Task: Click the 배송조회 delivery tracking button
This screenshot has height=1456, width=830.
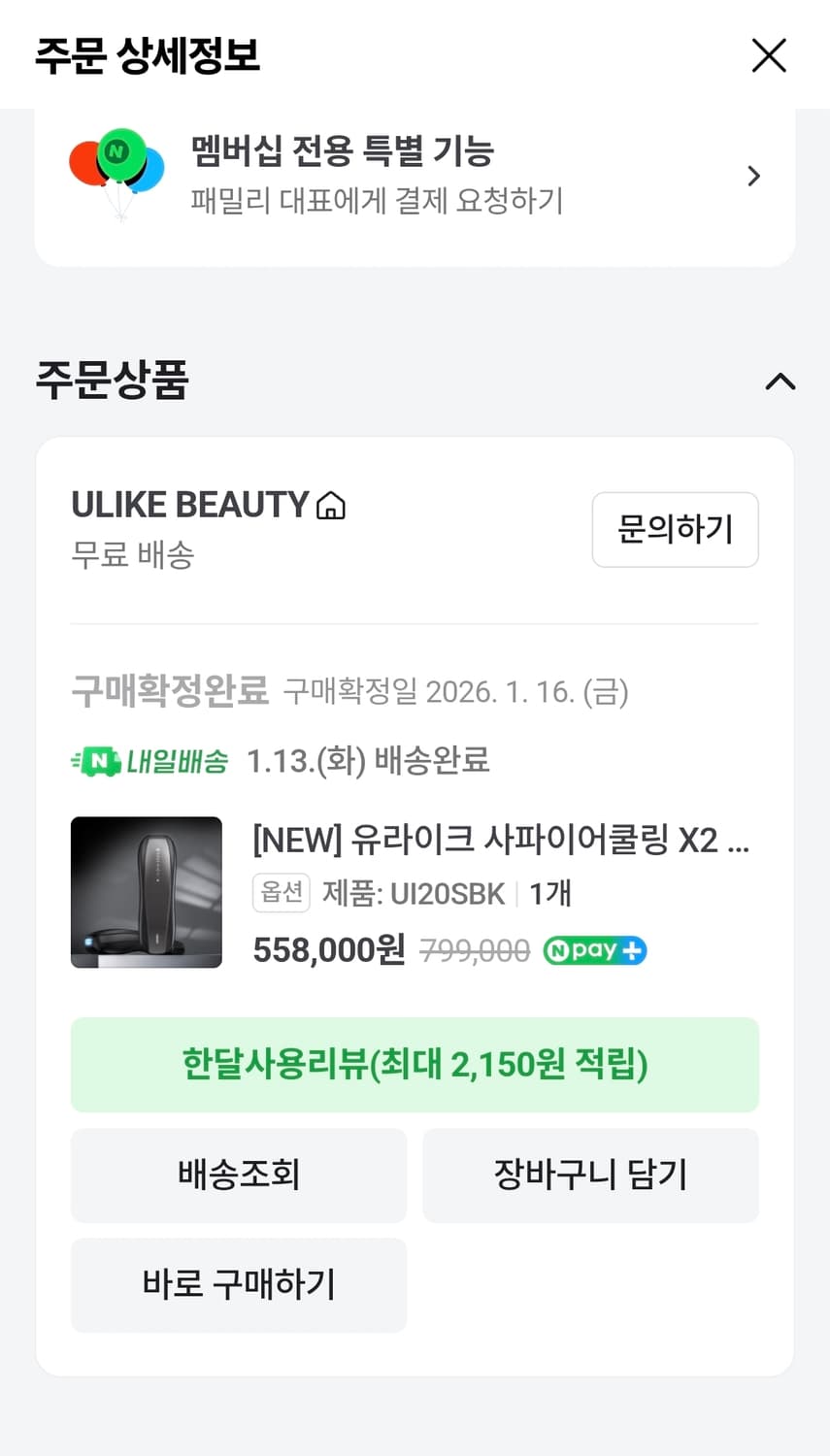Action: [x=238, y=1175]
